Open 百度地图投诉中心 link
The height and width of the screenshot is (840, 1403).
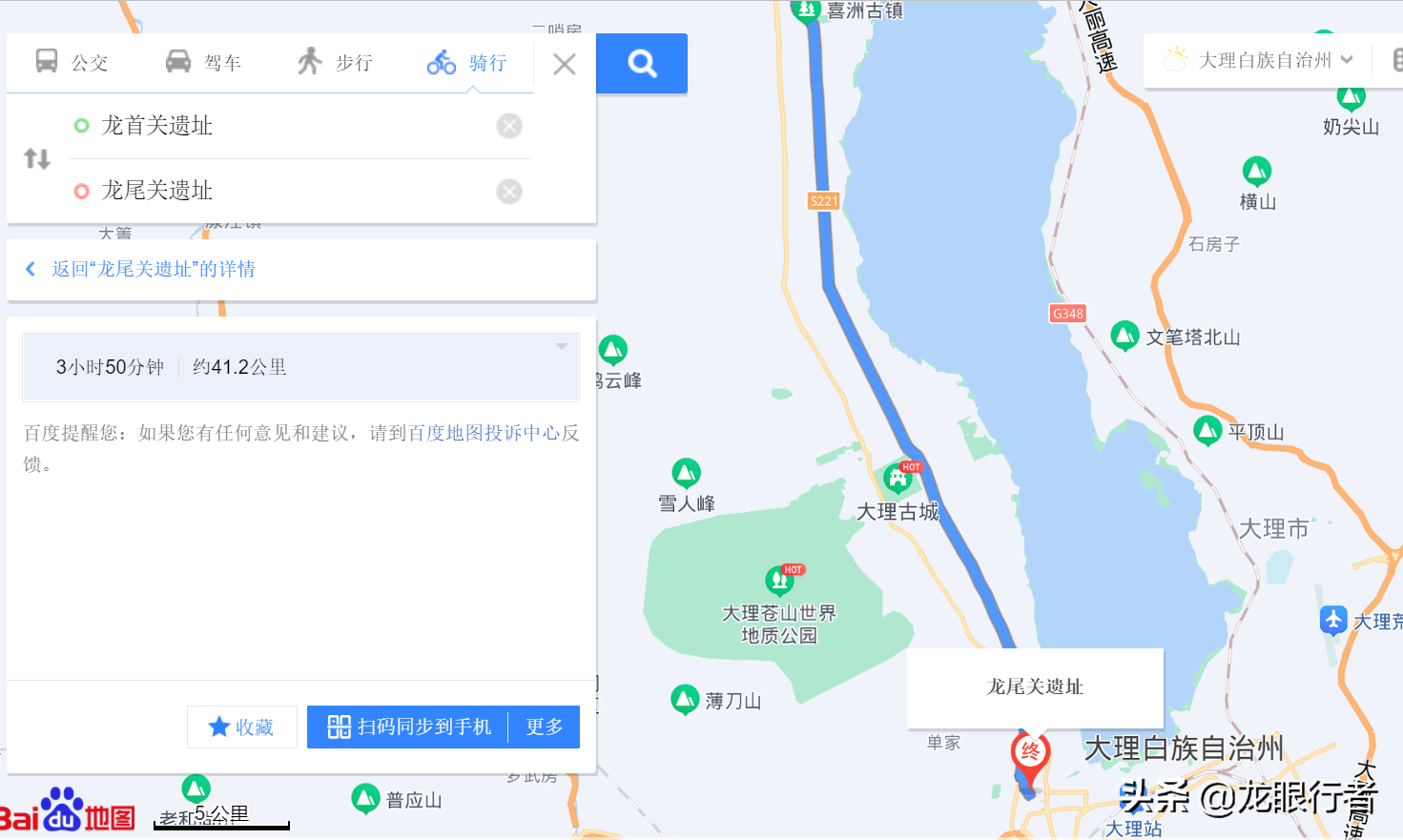coord(484,433)
